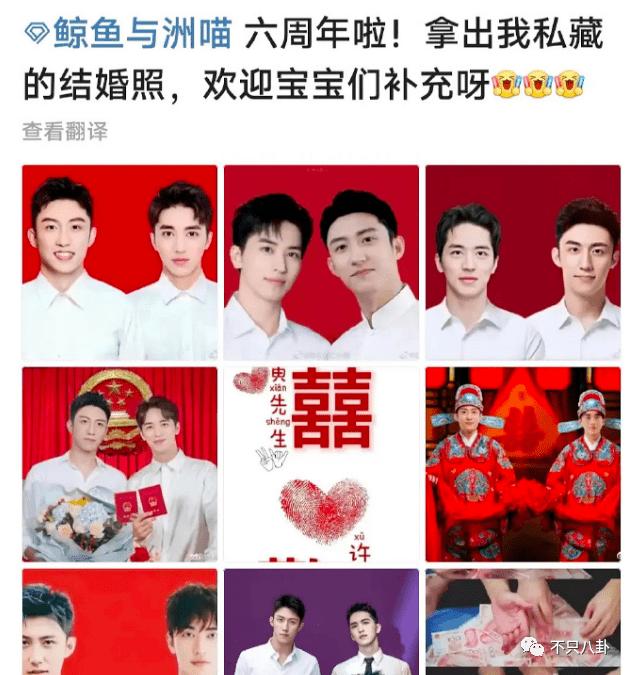This screenshot has width=631, height=675.
Task: Open the dark red background portrait photo
Action: (523, 263)
